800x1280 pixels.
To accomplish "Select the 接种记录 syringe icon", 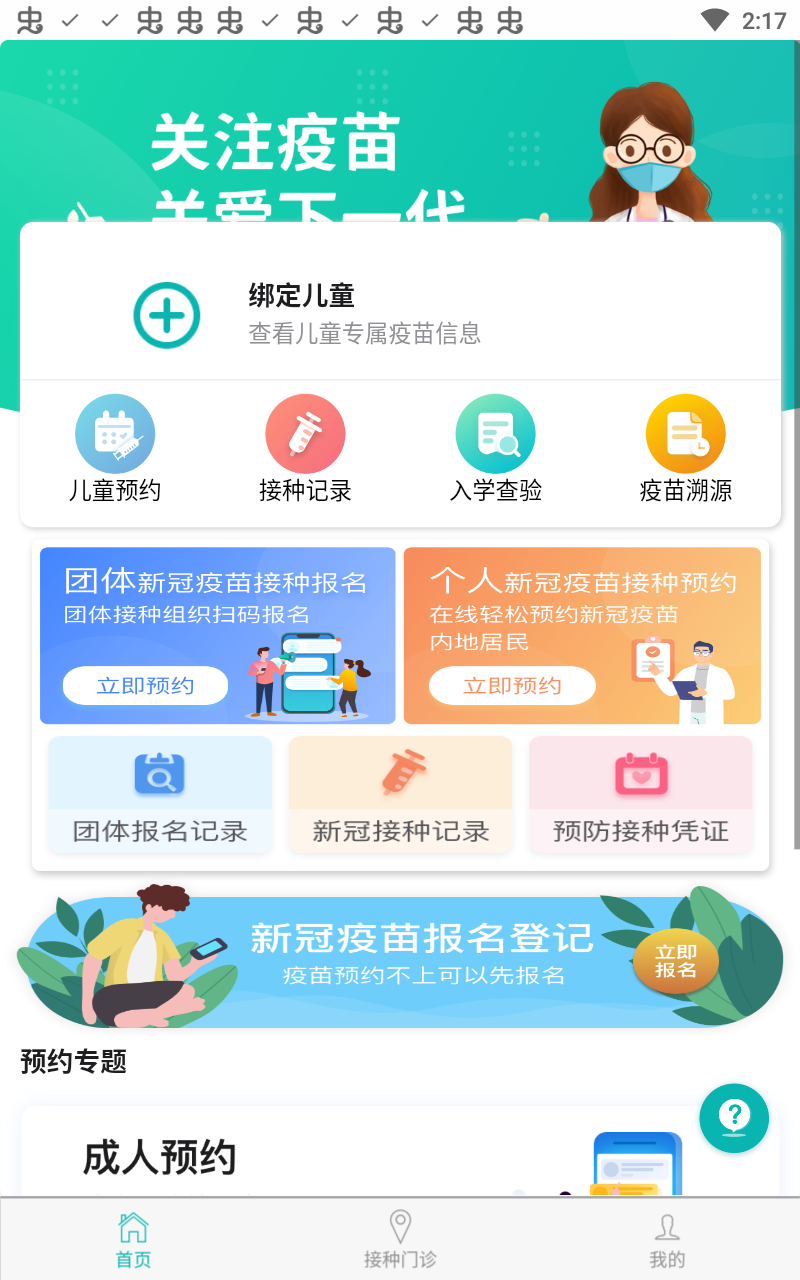I will 305,433.
